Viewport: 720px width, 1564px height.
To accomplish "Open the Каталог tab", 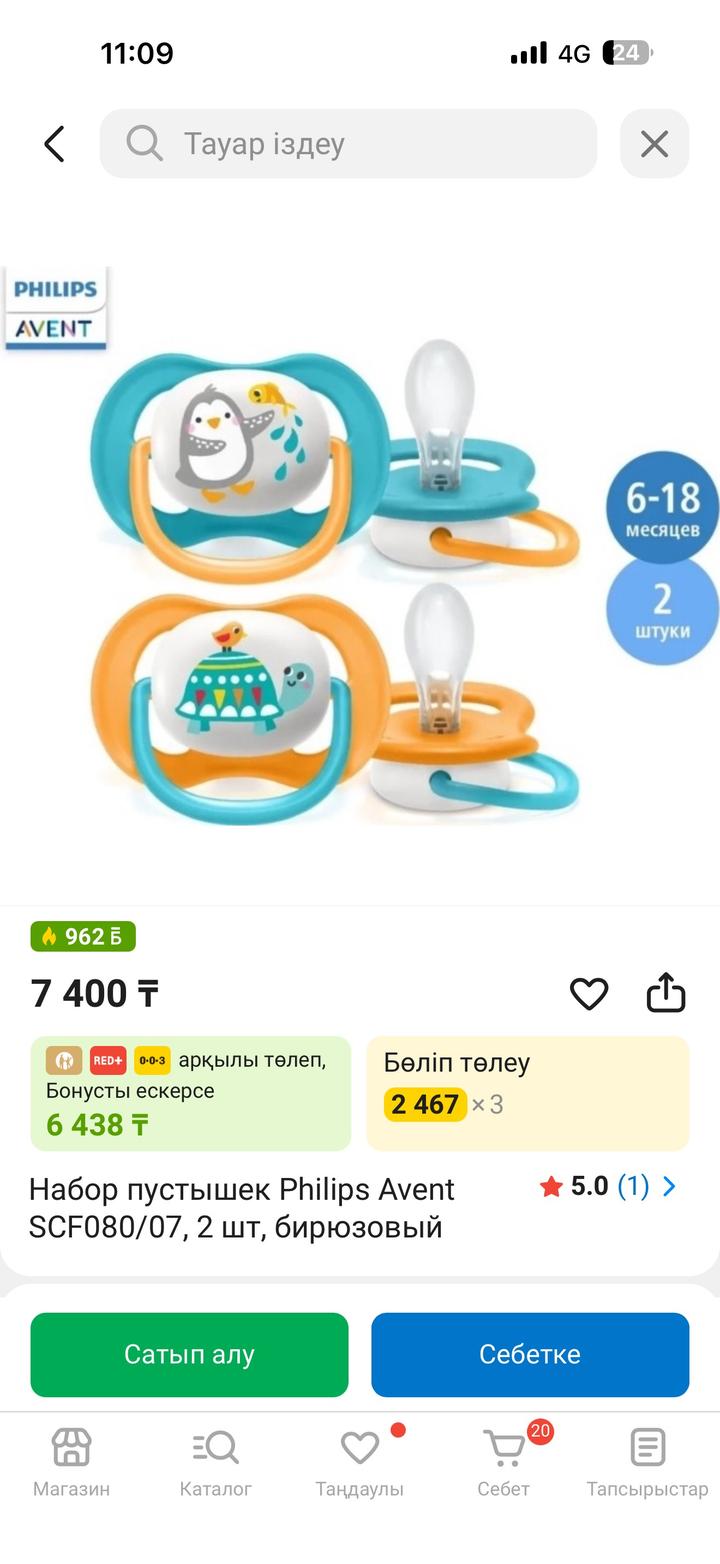I will (215, 1462).
